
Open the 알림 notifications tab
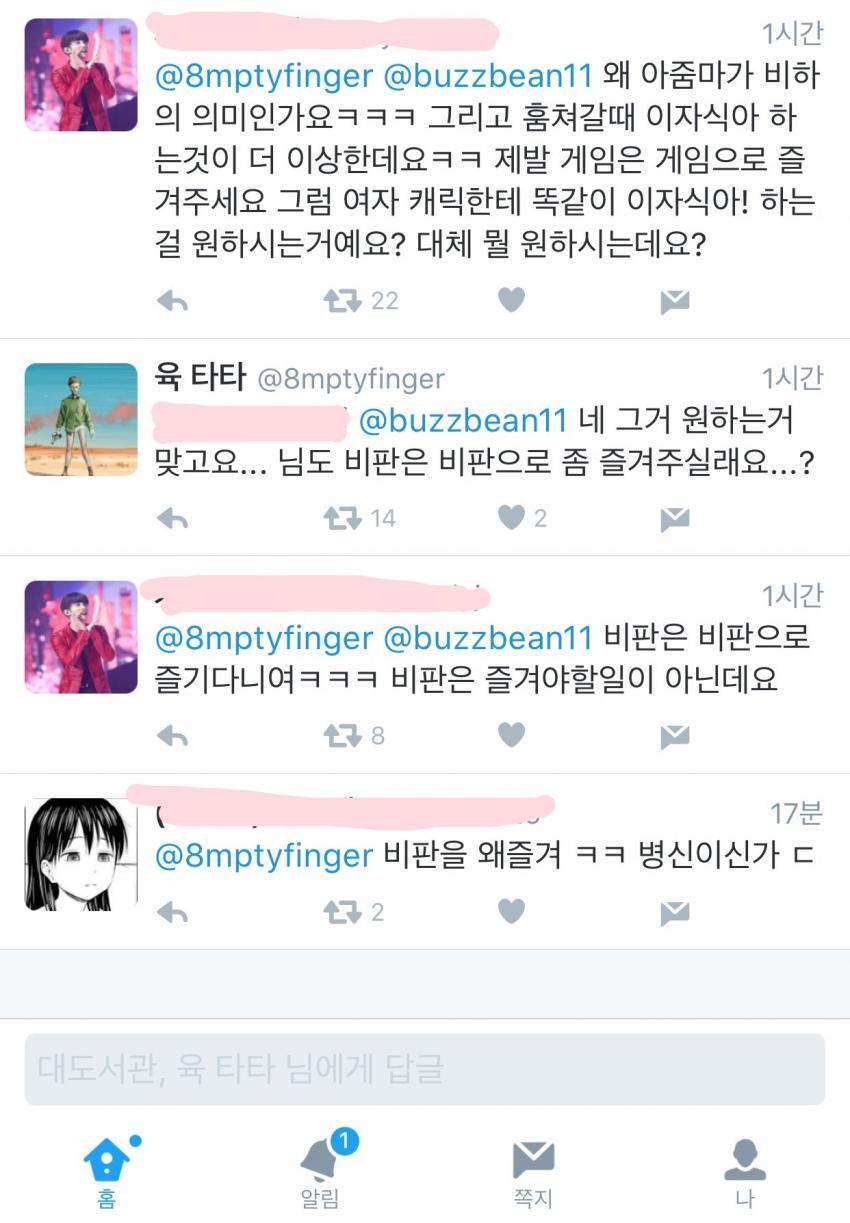click(x=320, y=1172)
